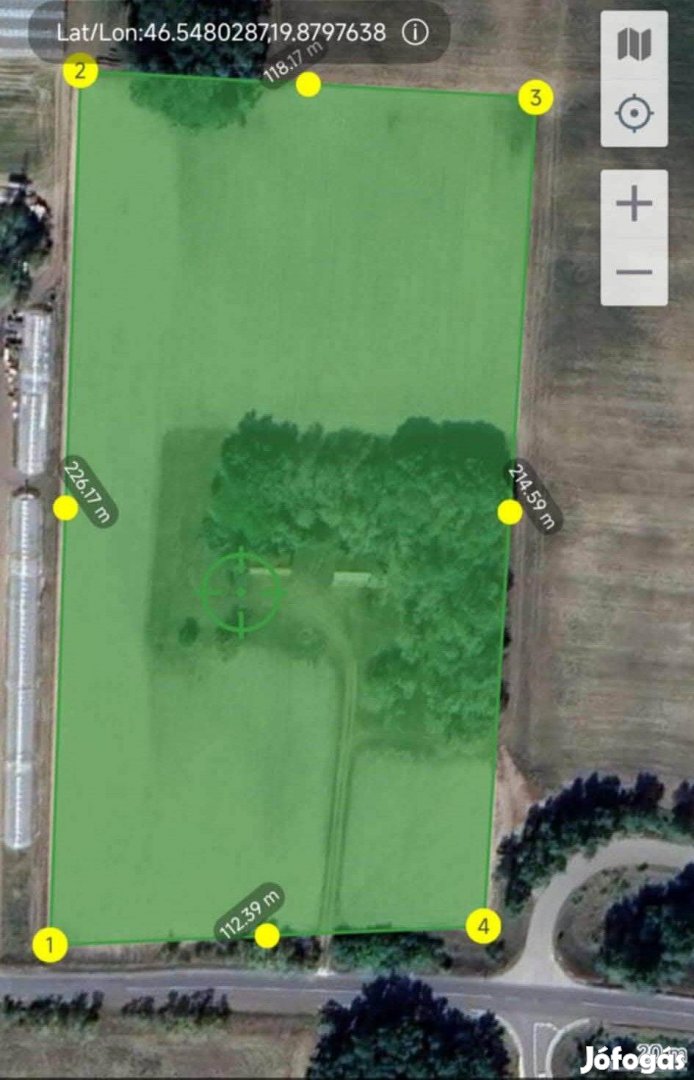Zoom out with the minus button
The image size is (694, 1080).
[x=634, y=272]
